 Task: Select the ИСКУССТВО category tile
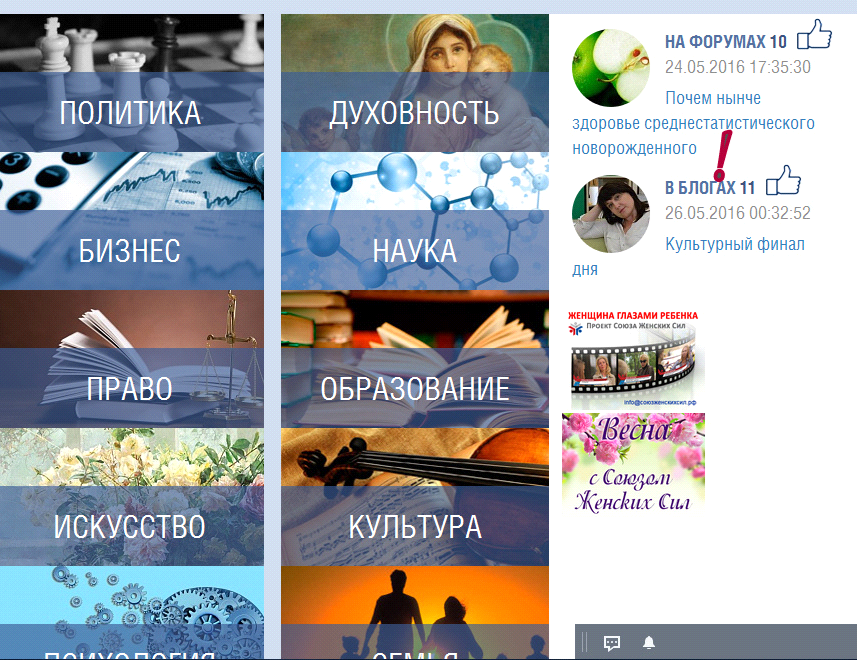click(131, 526)
